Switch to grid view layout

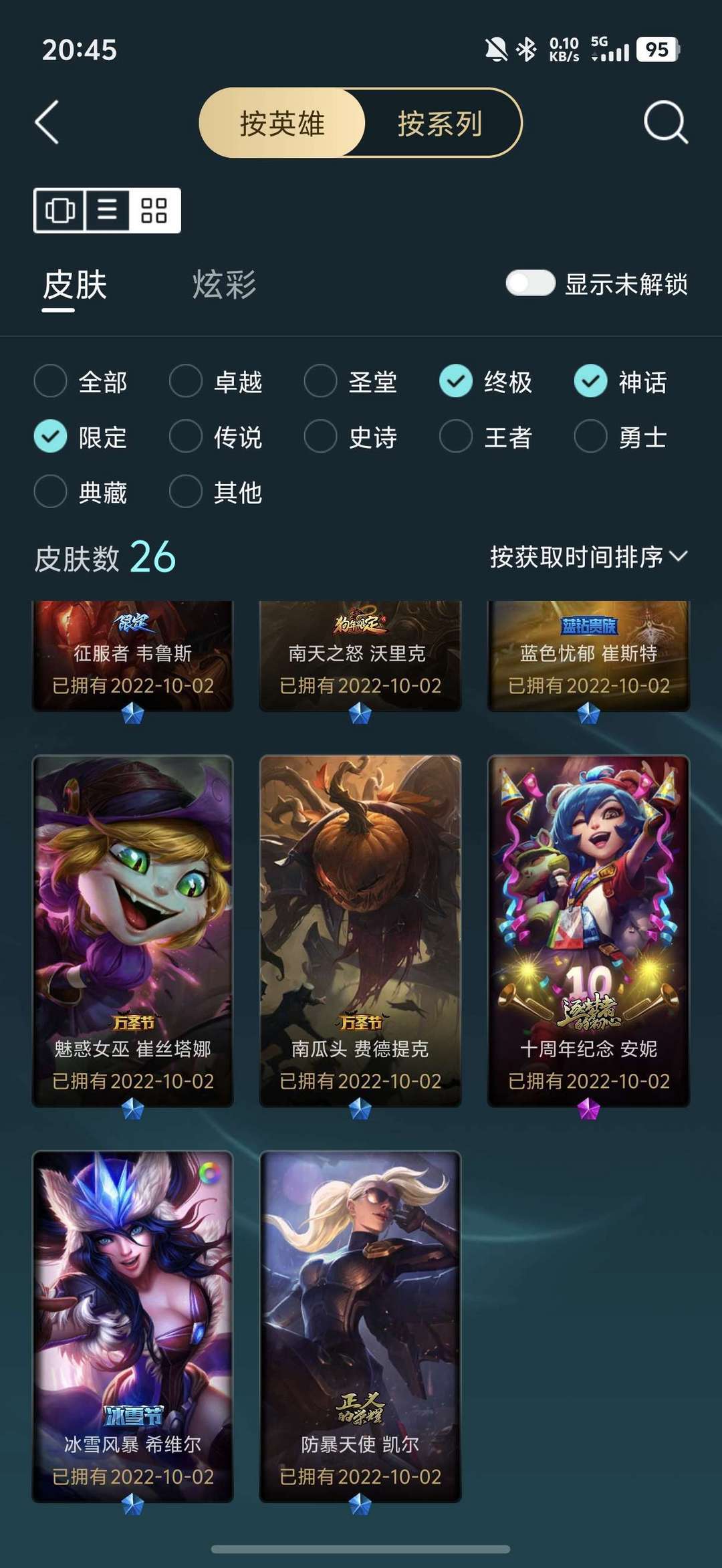pos(154,210)
